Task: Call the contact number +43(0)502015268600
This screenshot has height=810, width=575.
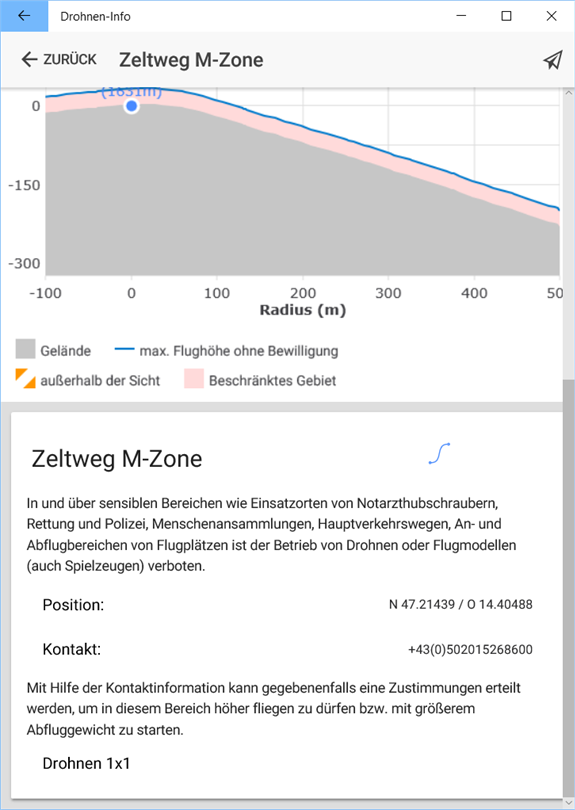Action: click(x=470, y=649)
